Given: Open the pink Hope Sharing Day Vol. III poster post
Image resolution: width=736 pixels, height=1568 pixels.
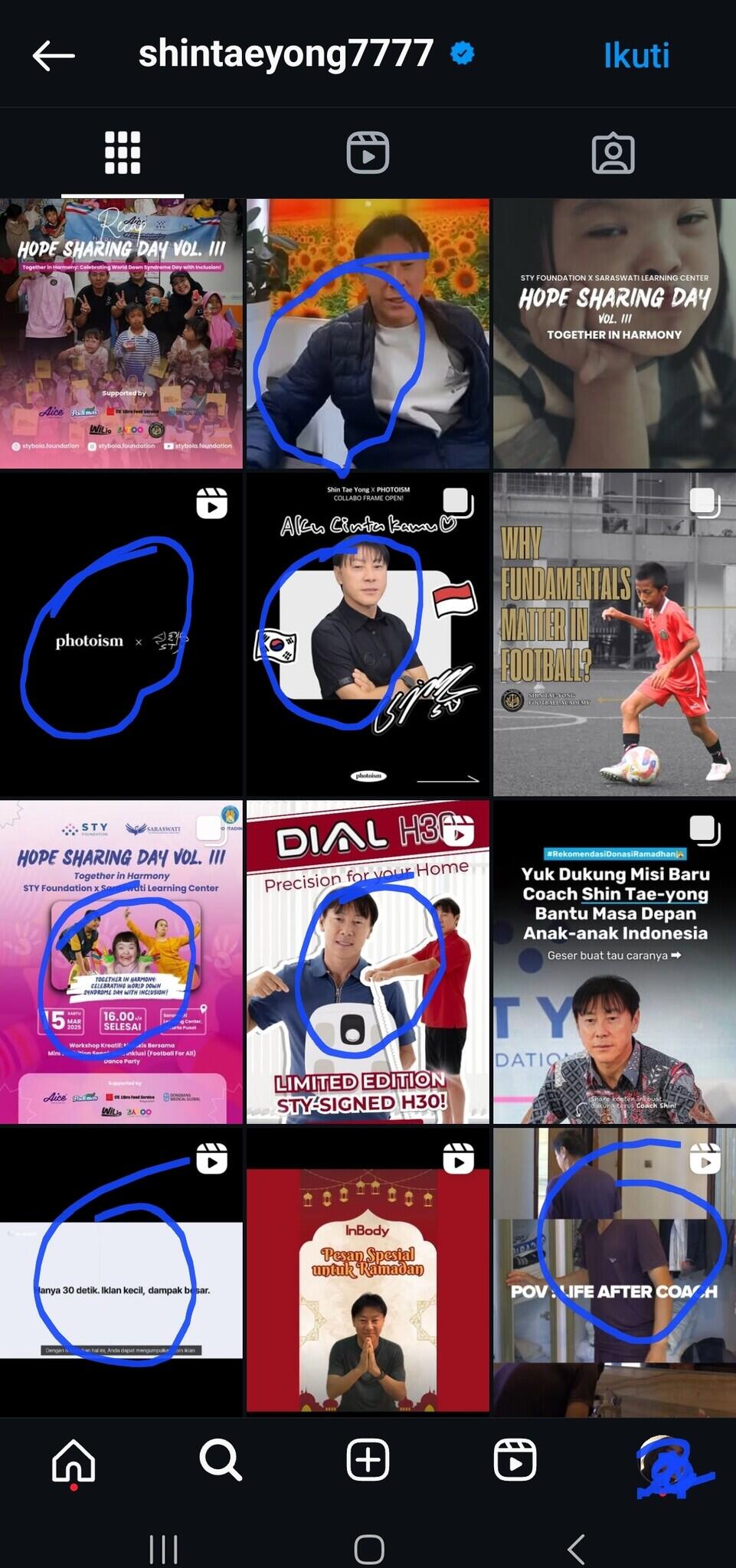Looking at the screenshot, I should point(121,962).
